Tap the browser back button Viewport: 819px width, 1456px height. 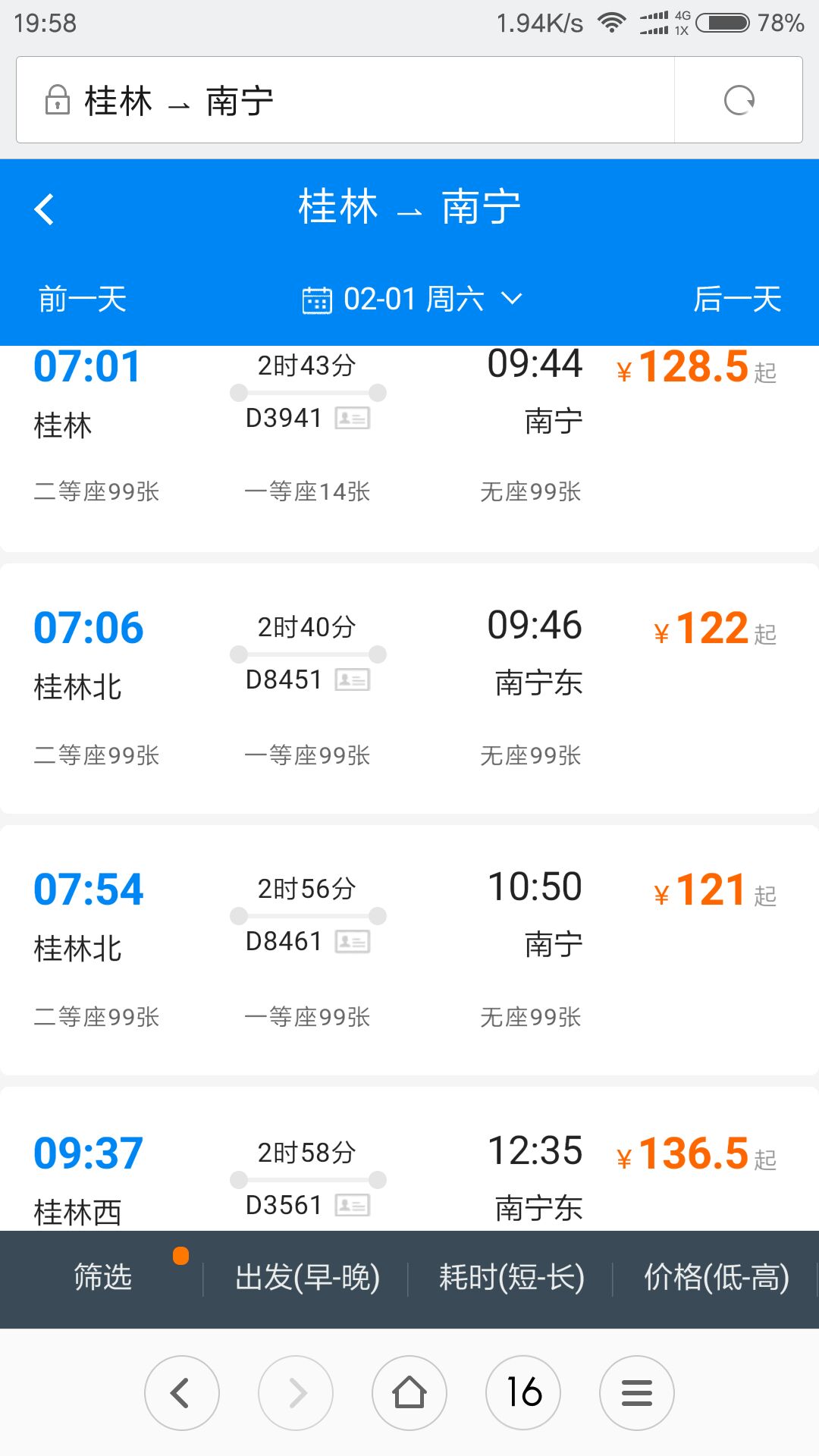point(182,1392)
